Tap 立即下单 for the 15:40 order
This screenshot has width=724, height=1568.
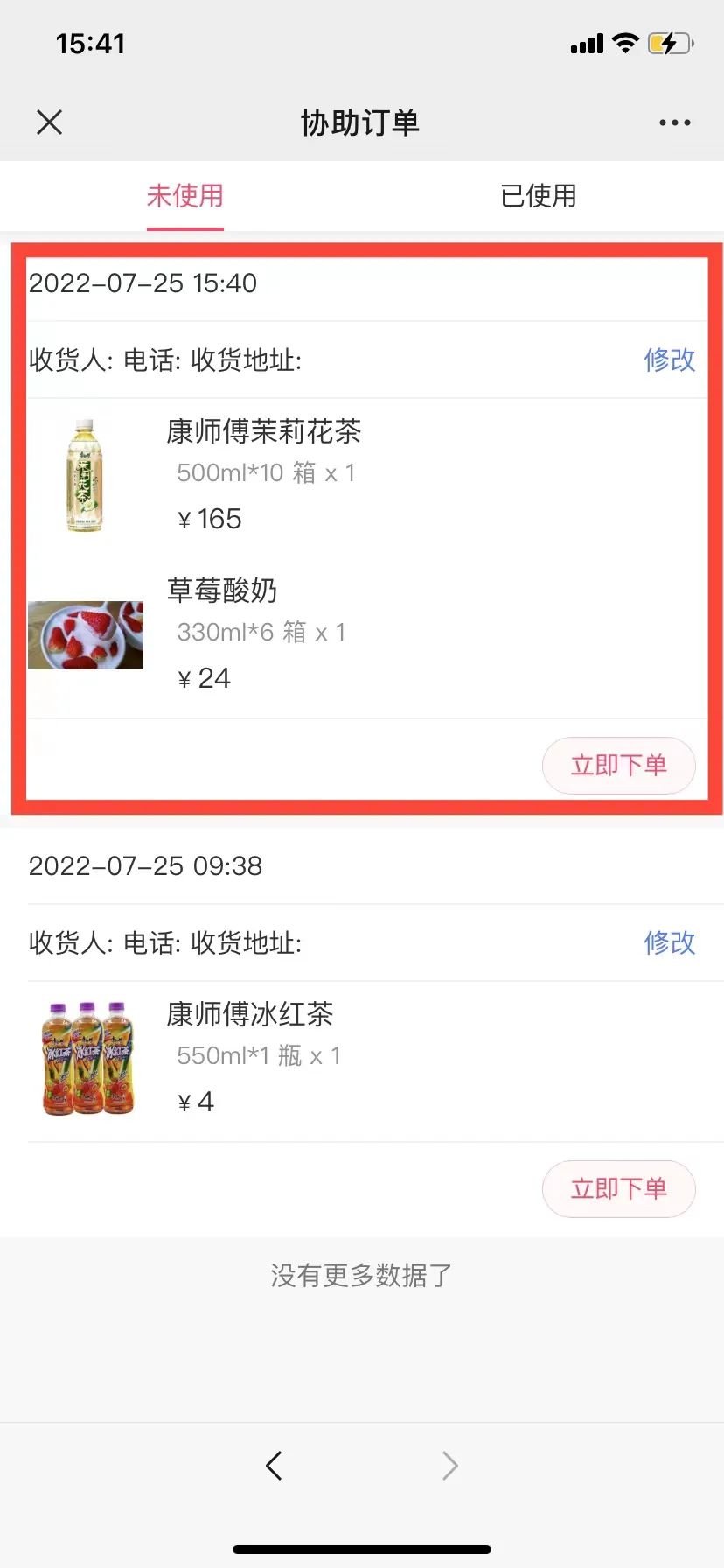618,766
